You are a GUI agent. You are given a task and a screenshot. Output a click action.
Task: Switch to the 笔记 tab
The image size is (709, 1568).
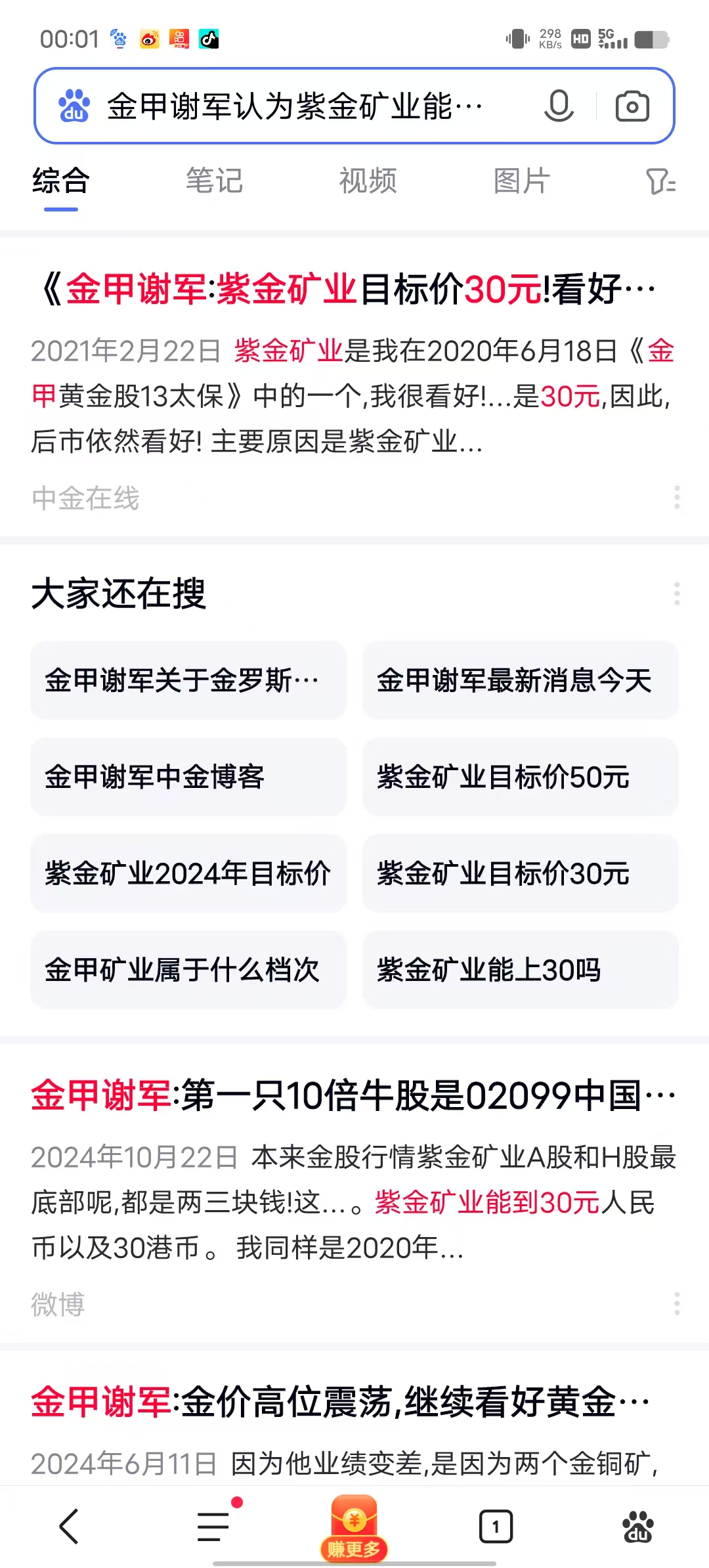215,182
